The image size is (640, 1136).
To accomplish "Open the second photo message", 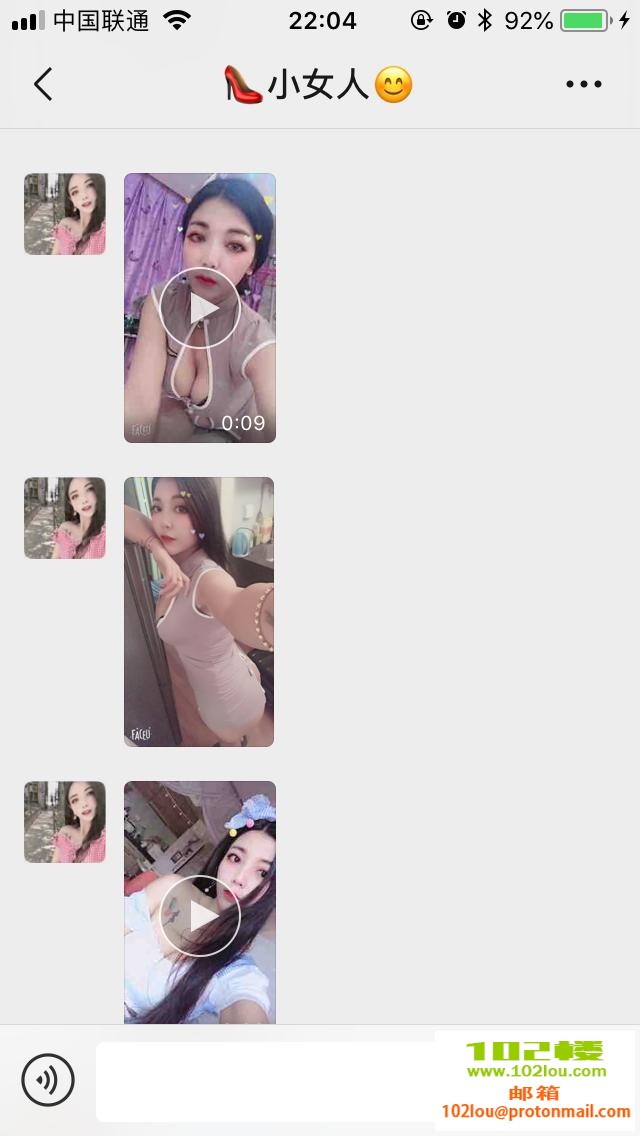I will pyautogui.click(x=199, y=611).
